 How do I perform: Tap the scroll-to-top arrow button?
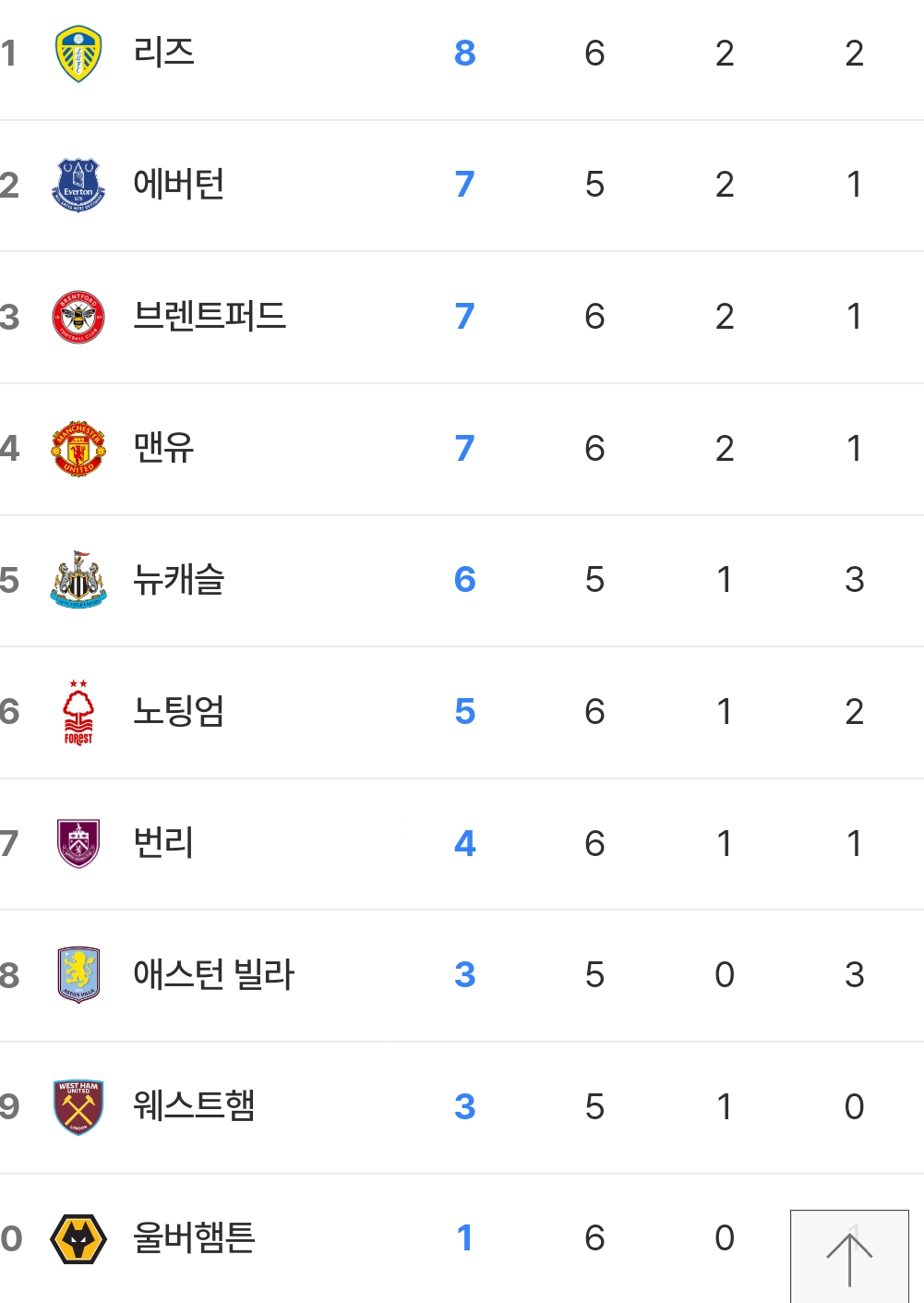pos(849,1257)
